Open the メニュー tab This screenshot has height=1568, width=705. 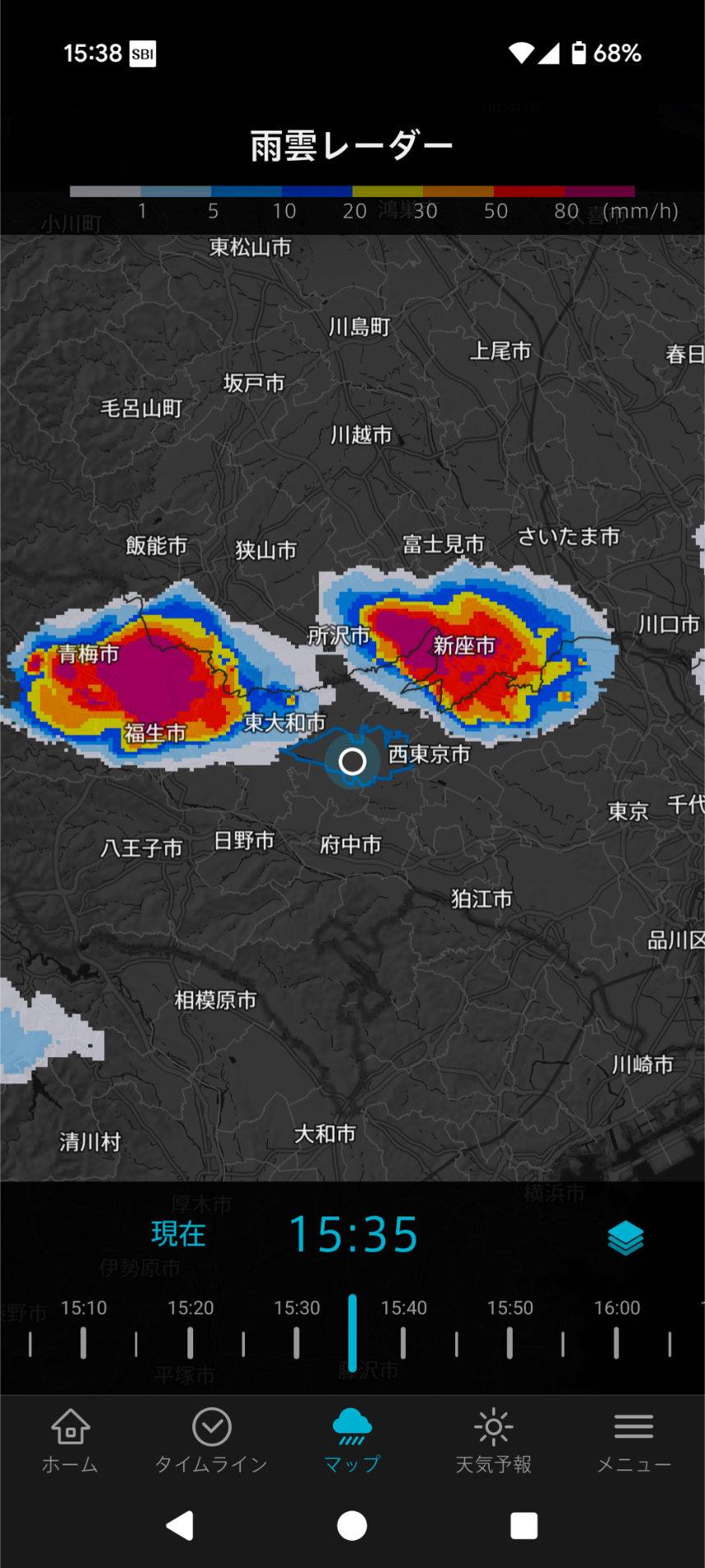[x=634, y=1442]
